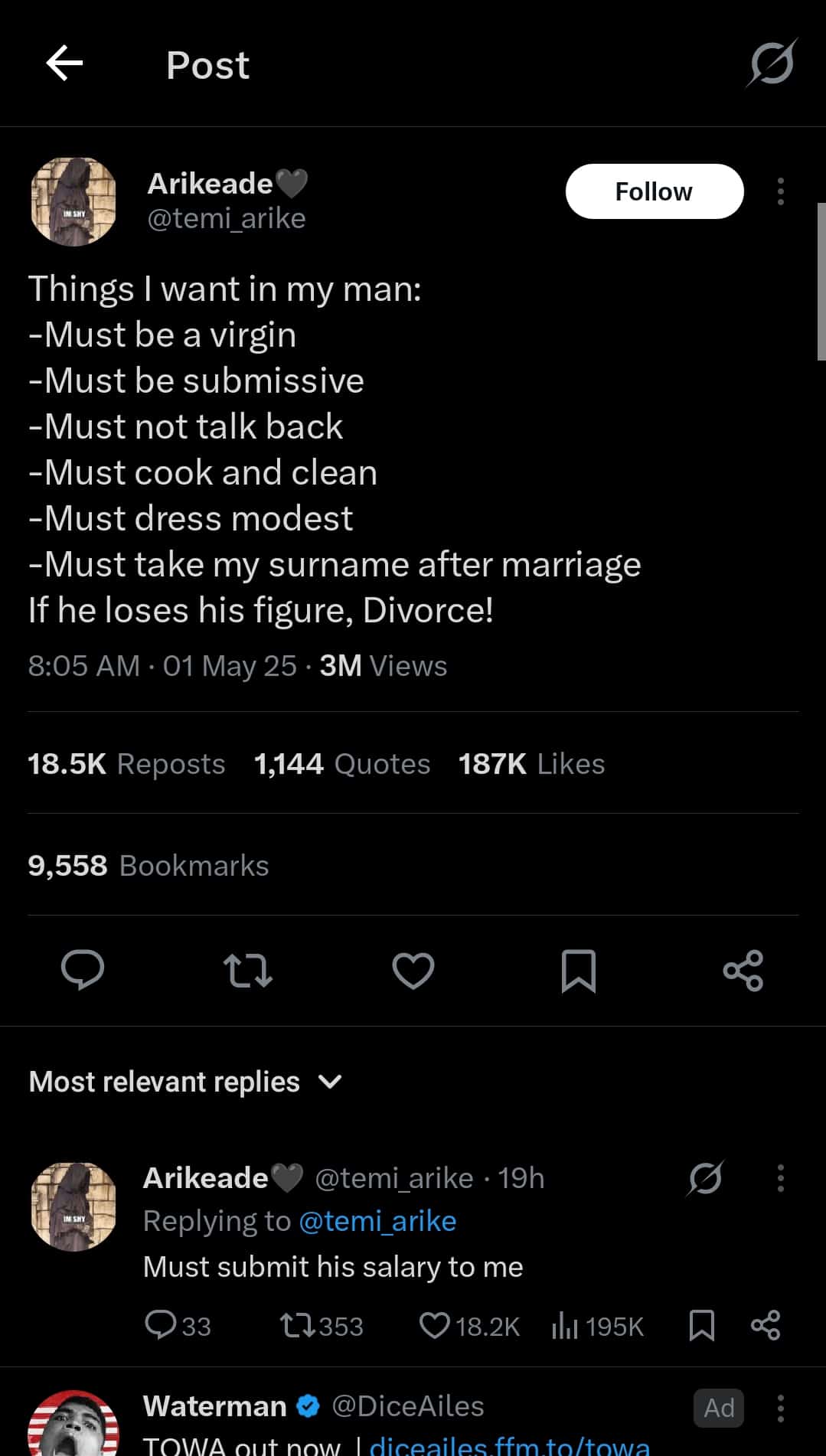
Task: Bookmark the main post
Action: [578, 970]
